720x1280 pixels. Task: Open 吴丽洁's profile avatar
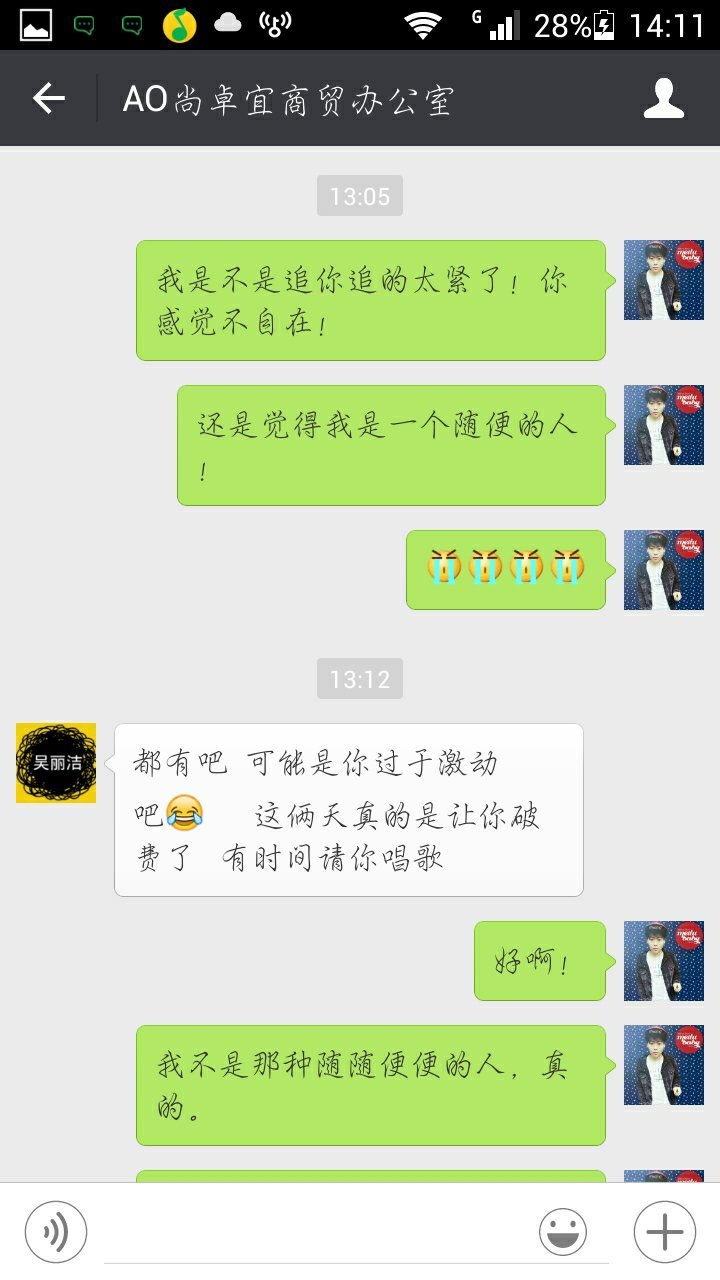56,763
